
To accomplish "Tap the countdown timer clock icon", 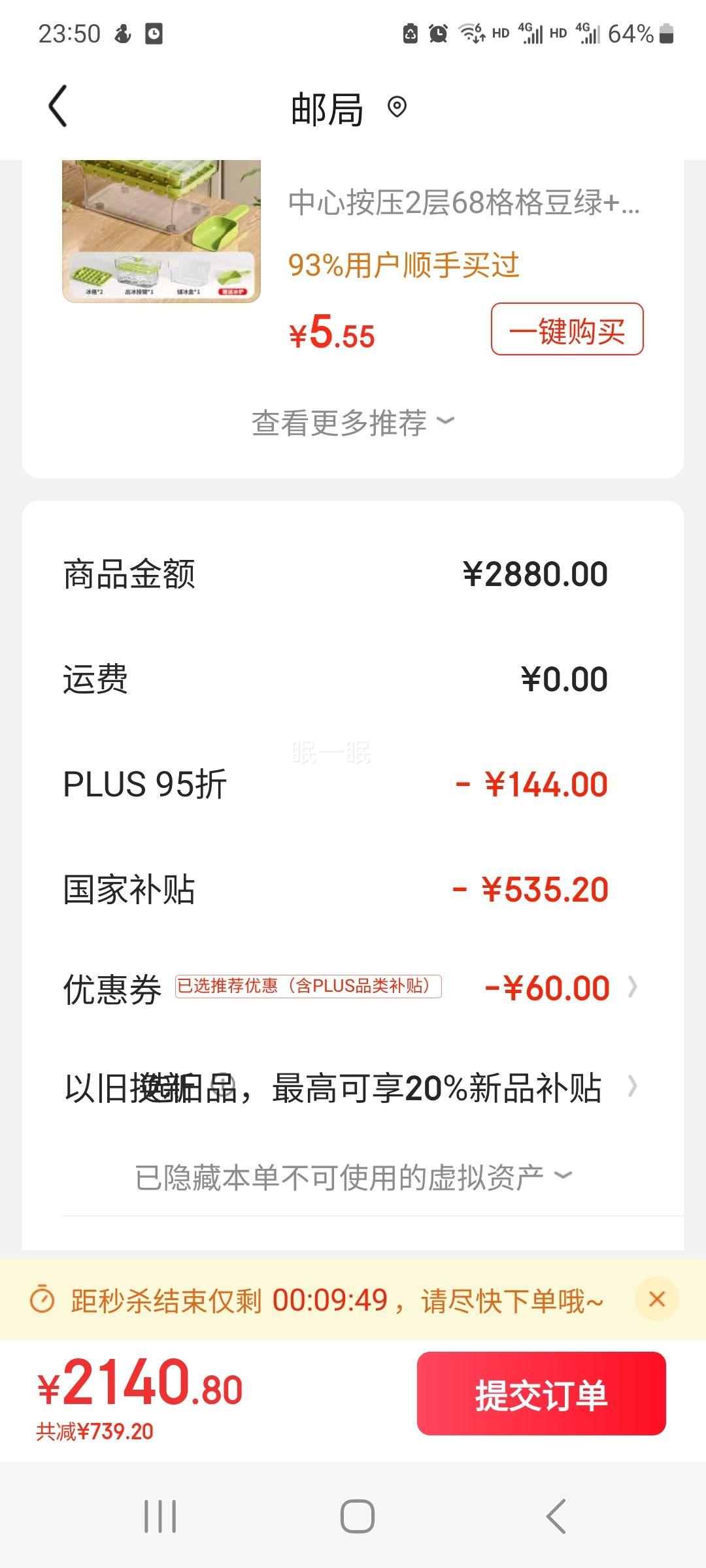I will 44,1299.
